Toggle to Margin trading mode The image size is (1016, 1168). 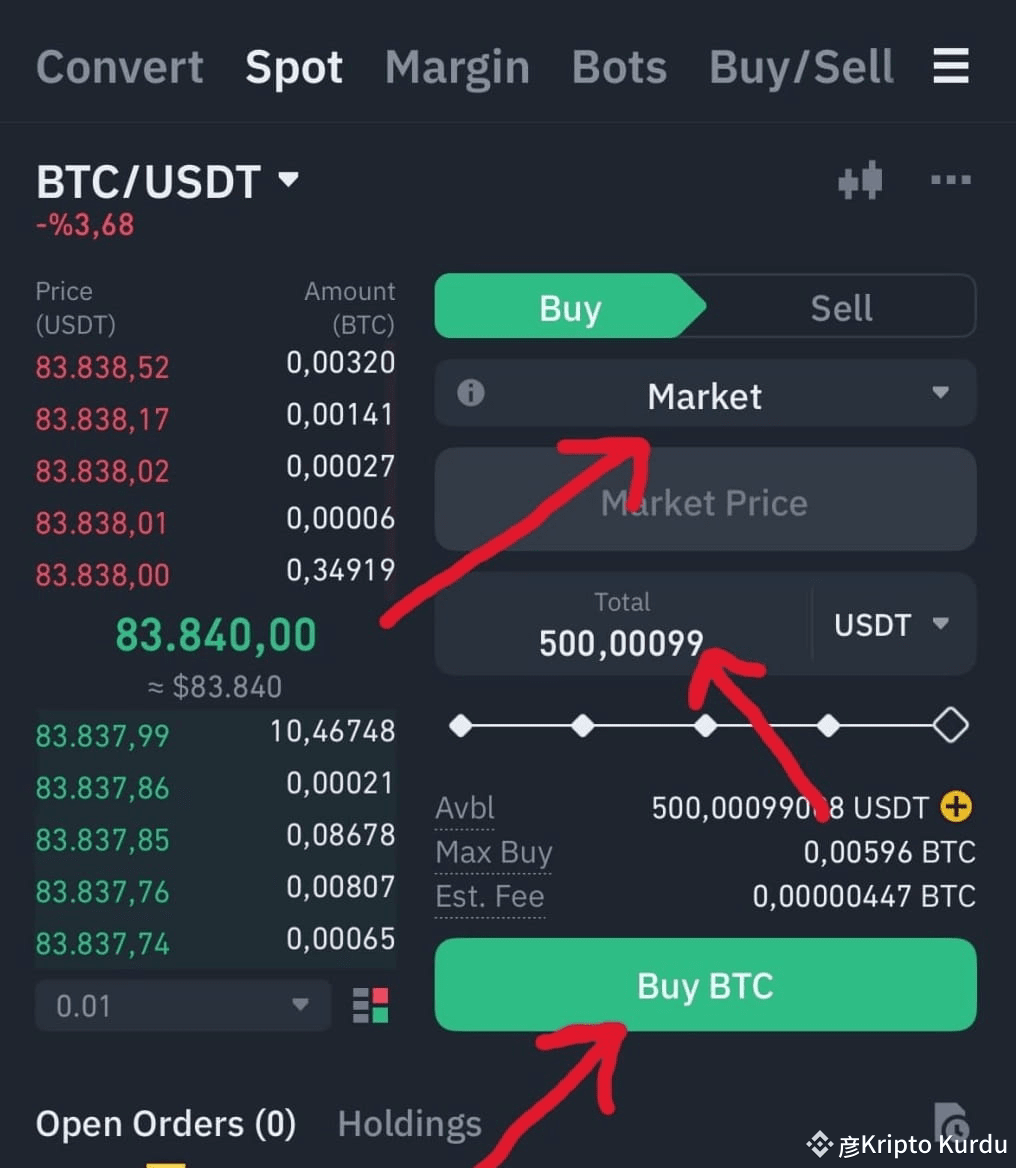pyautogui.click(x=456, y=66)
